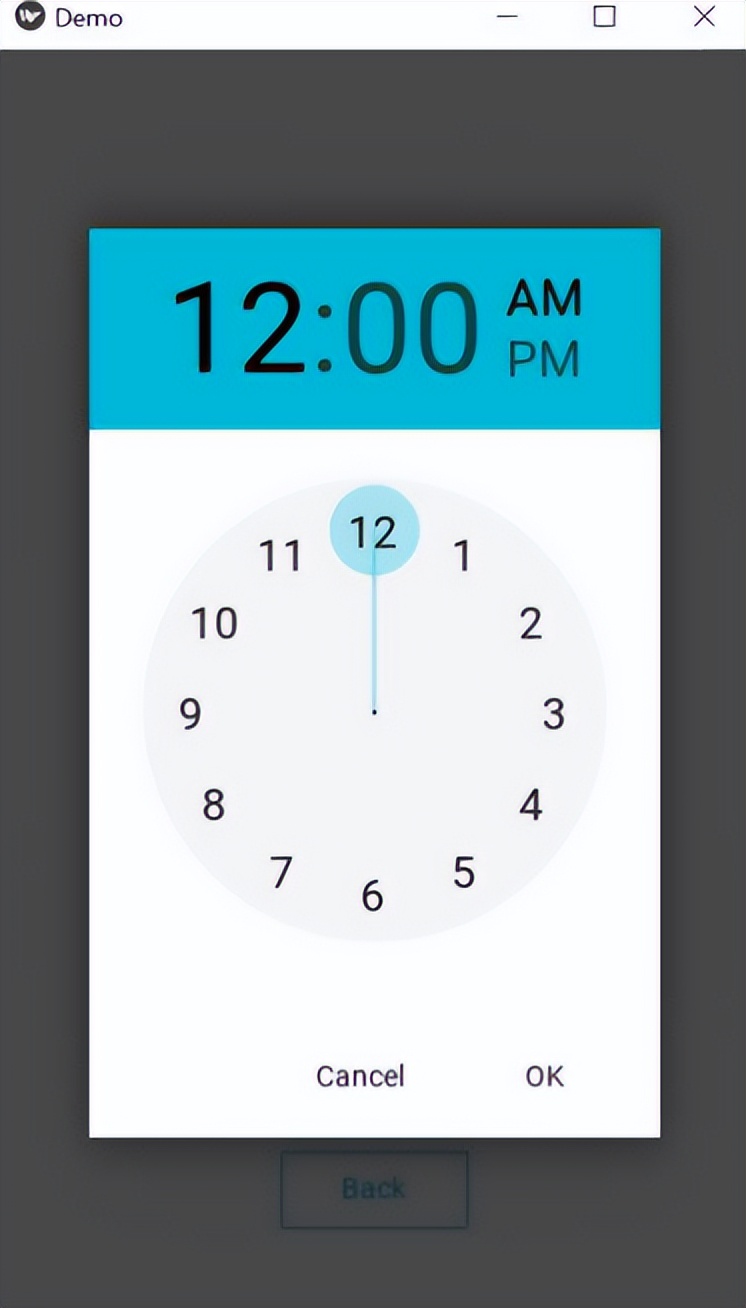Viewport: 746px width, 1308px height.
Task: Set hour to 2 on clock
Action: tap(531, 623)
